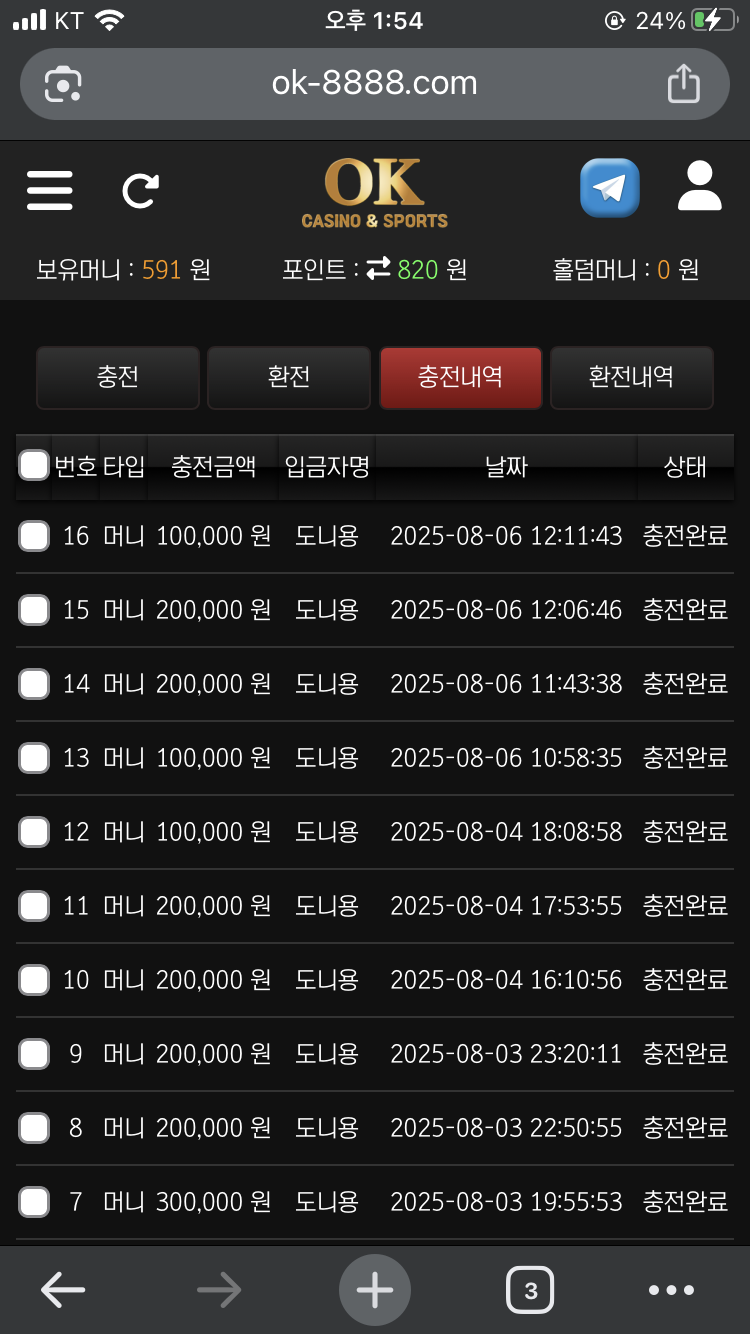
Task: Tap the browser share icon
Action: pyautogui.click(x=684, y=83)
